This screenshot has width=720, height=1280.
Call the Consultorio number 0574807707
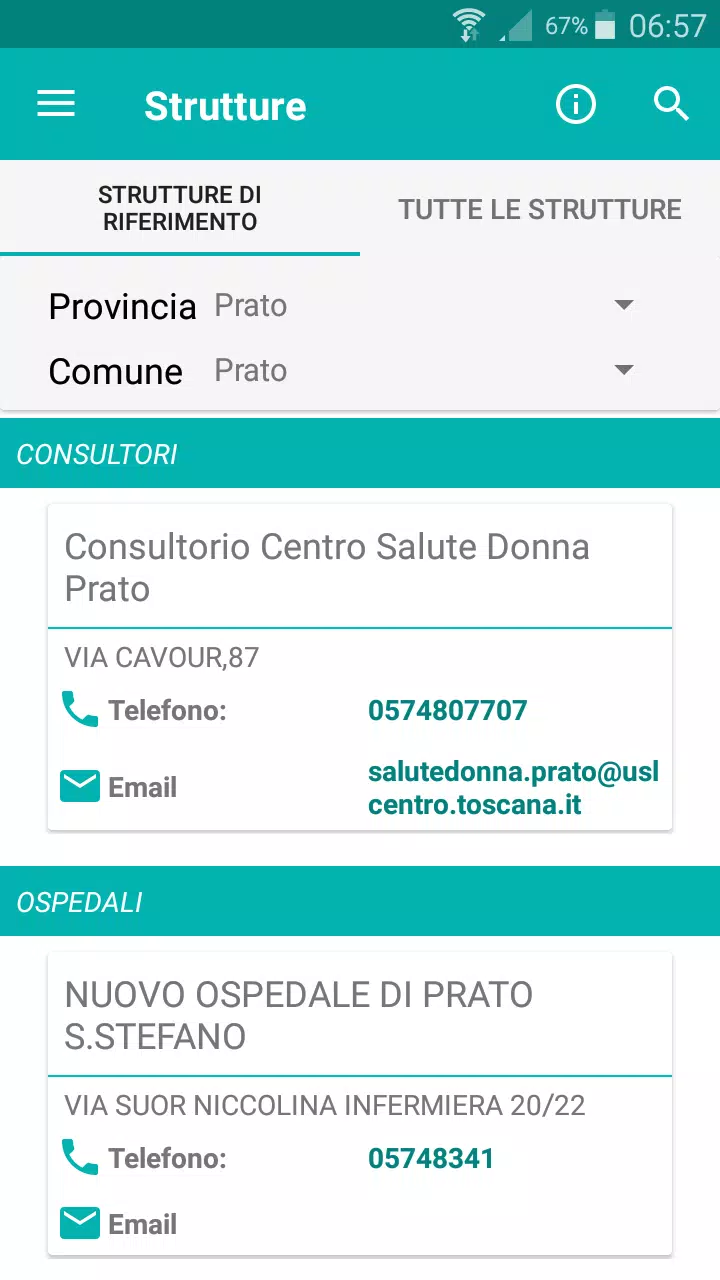448,711
